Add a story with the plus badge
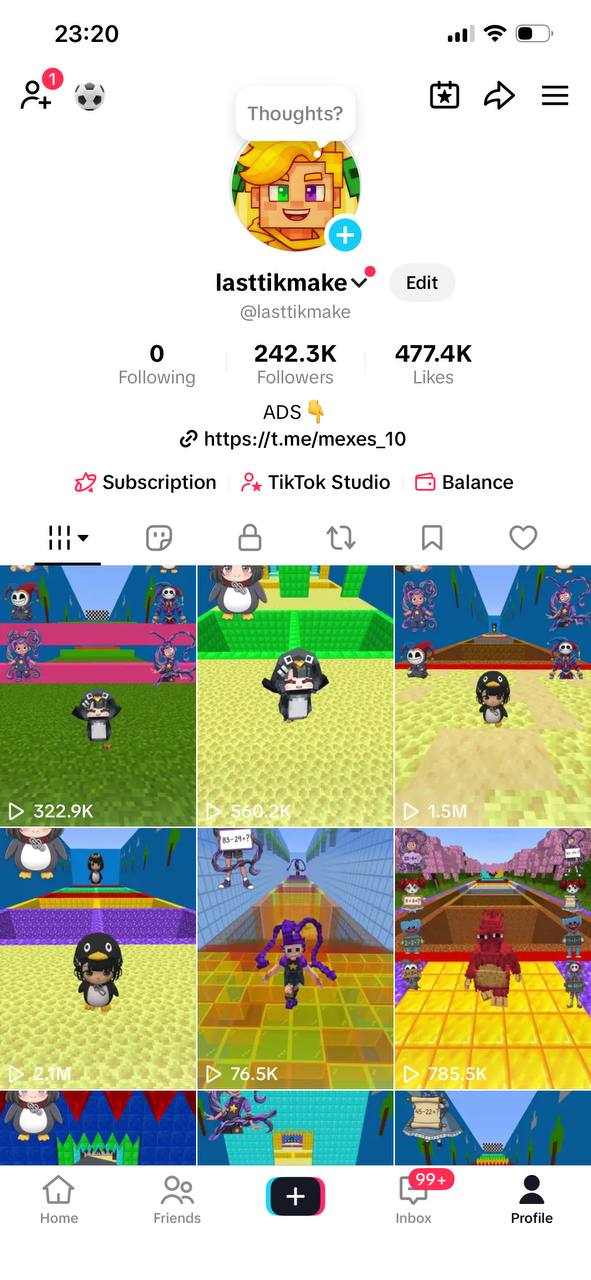The width and height of the screenshot is (591, 1280). pos(345,235)
